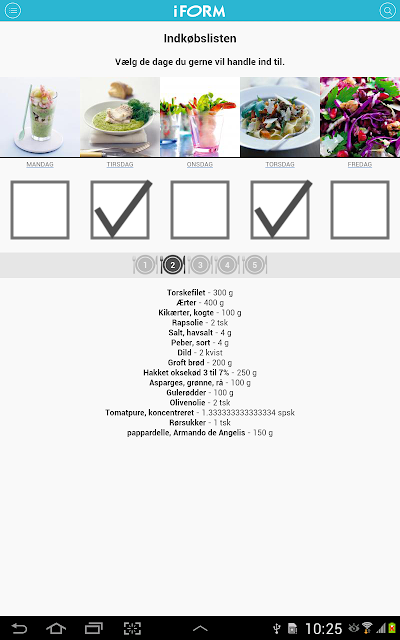Uncheck the Tirsdag checkbox
Viewport: 400px width, 640px height.
point(120,210)
